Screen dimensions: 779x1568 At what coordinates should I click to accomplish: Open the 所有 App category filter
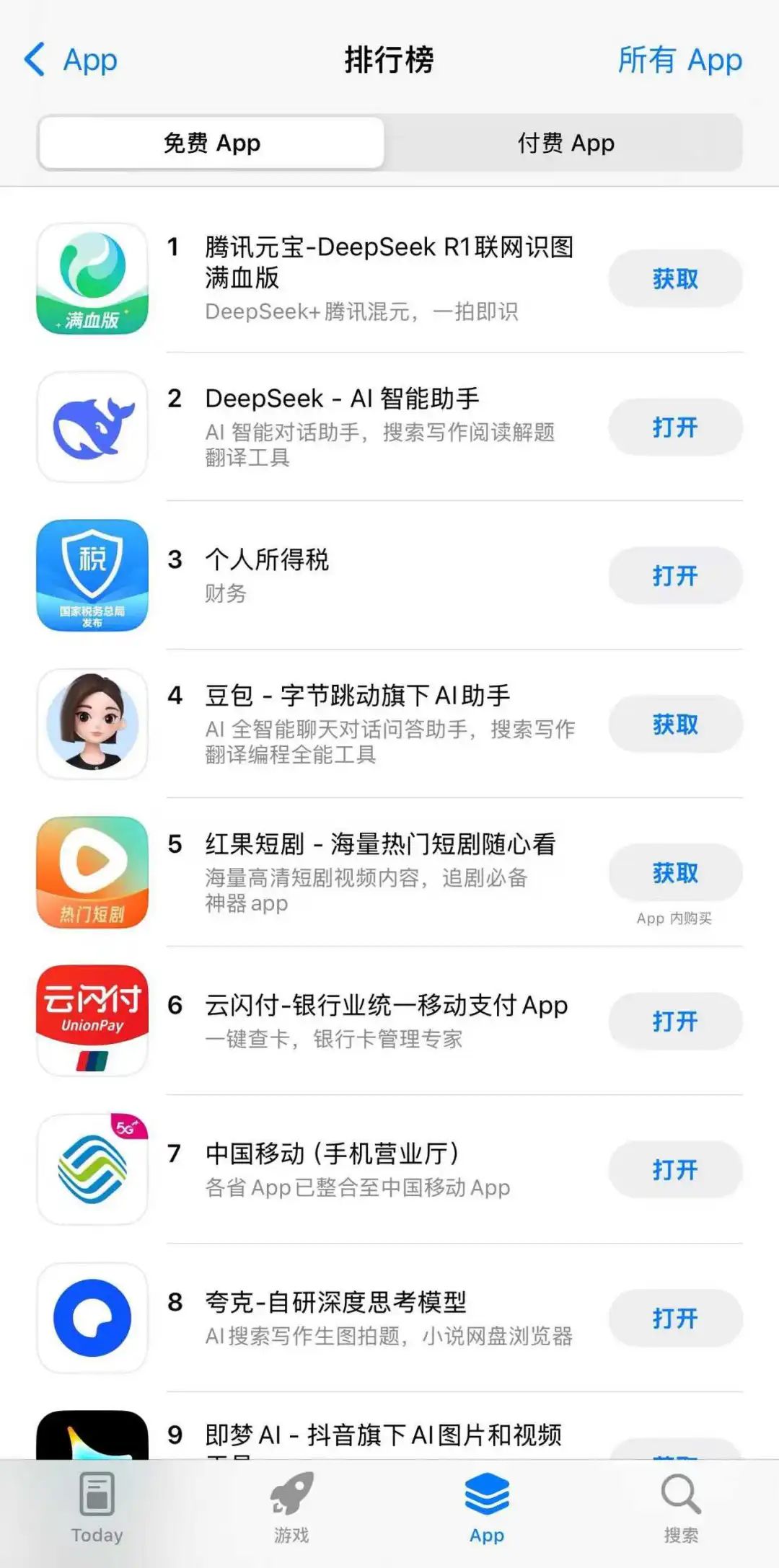(x=679, y=60)
